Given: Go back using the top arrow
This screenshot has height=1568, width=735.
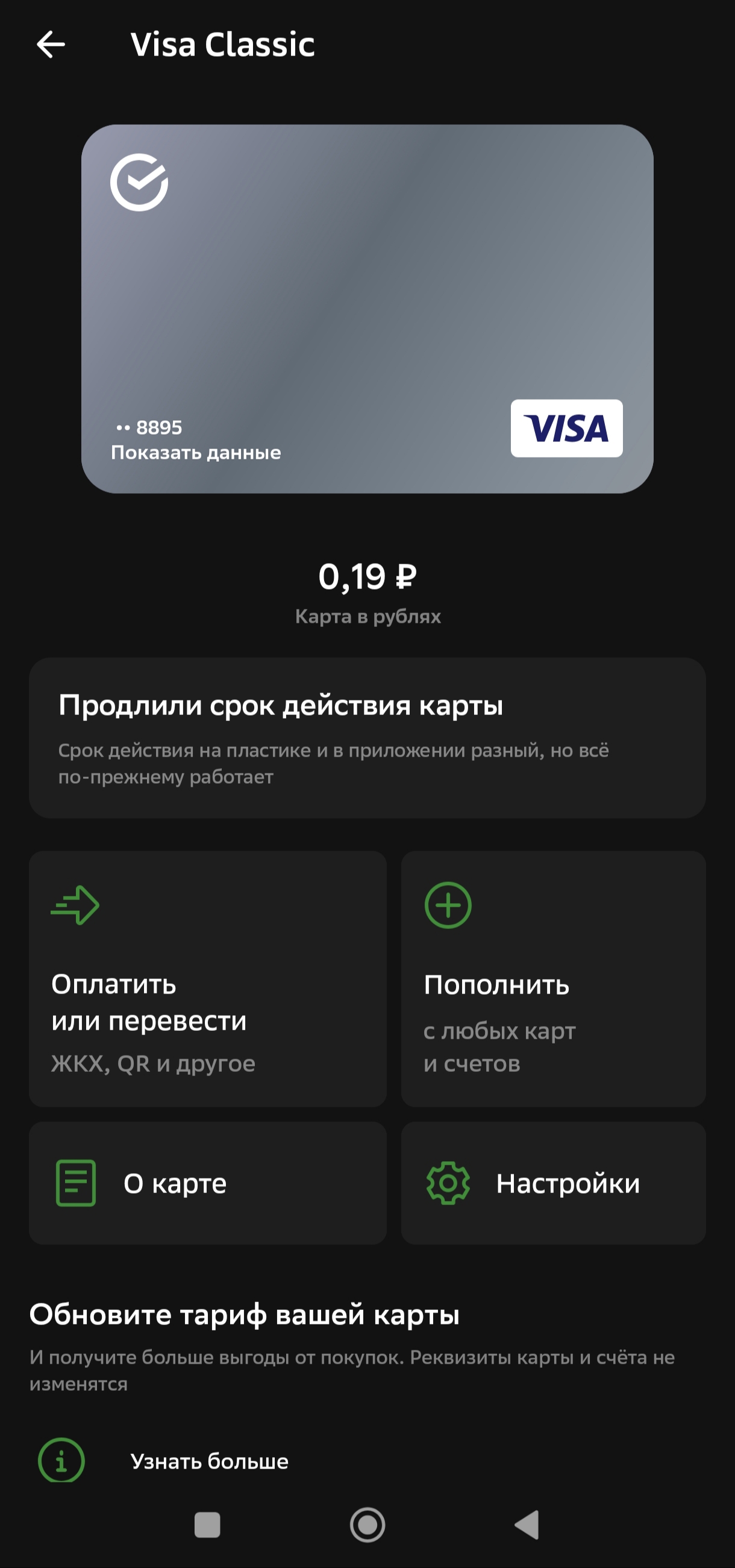Looking at the screenshot, I should [51, 45].
